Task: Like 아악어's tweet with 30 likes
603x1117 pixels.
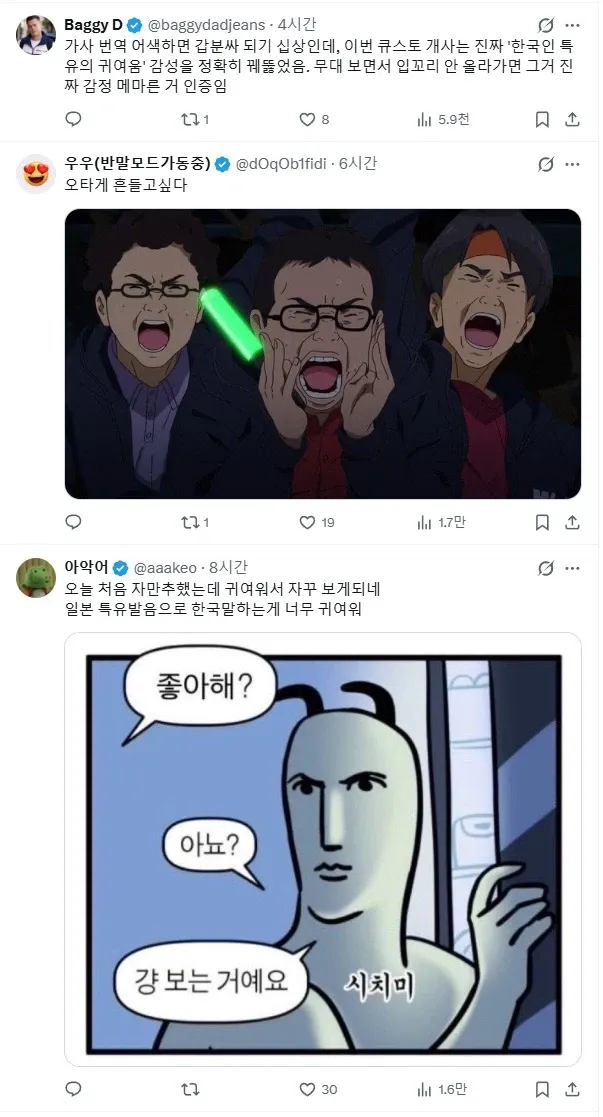Action: coord(308,1089)
